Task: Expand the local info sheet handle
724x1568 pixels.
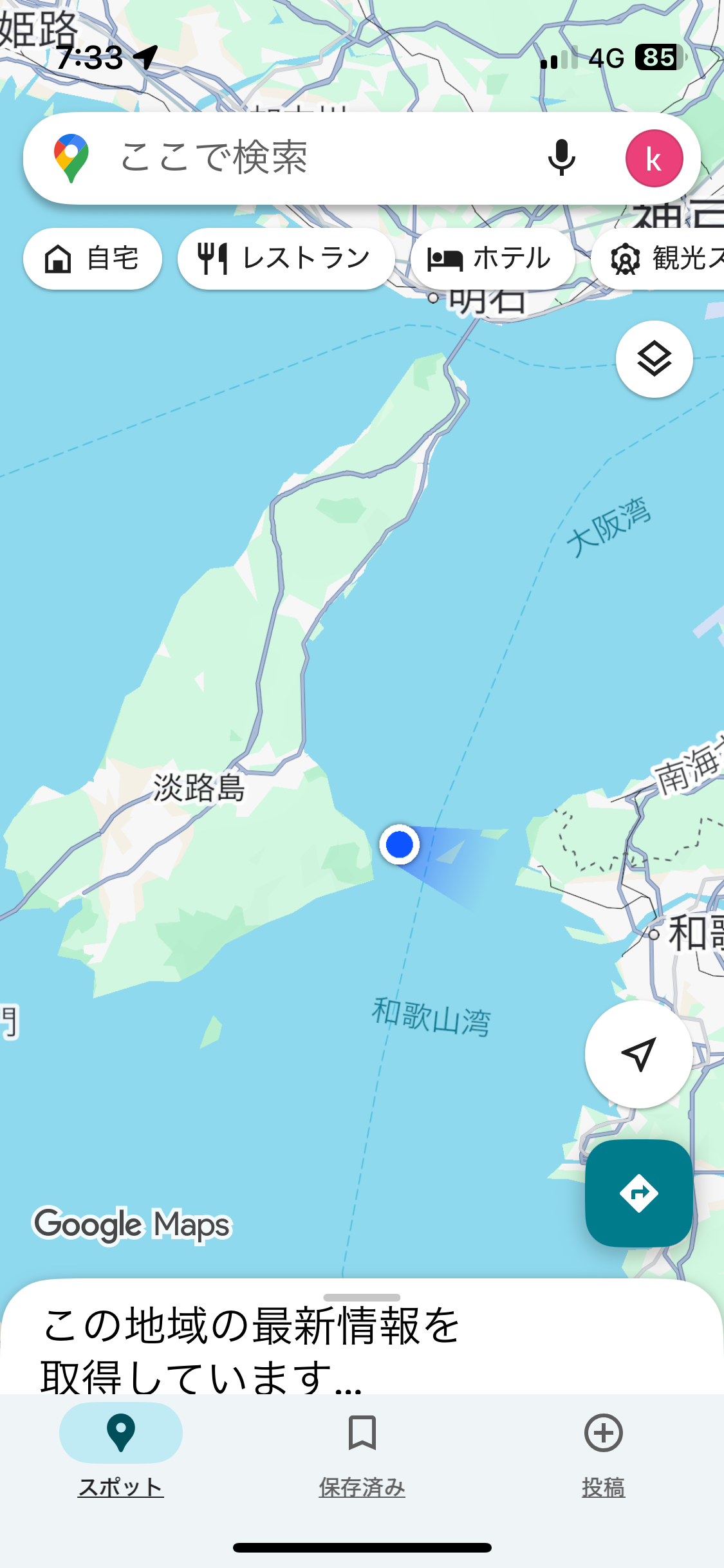Action: coord(362,1297)
